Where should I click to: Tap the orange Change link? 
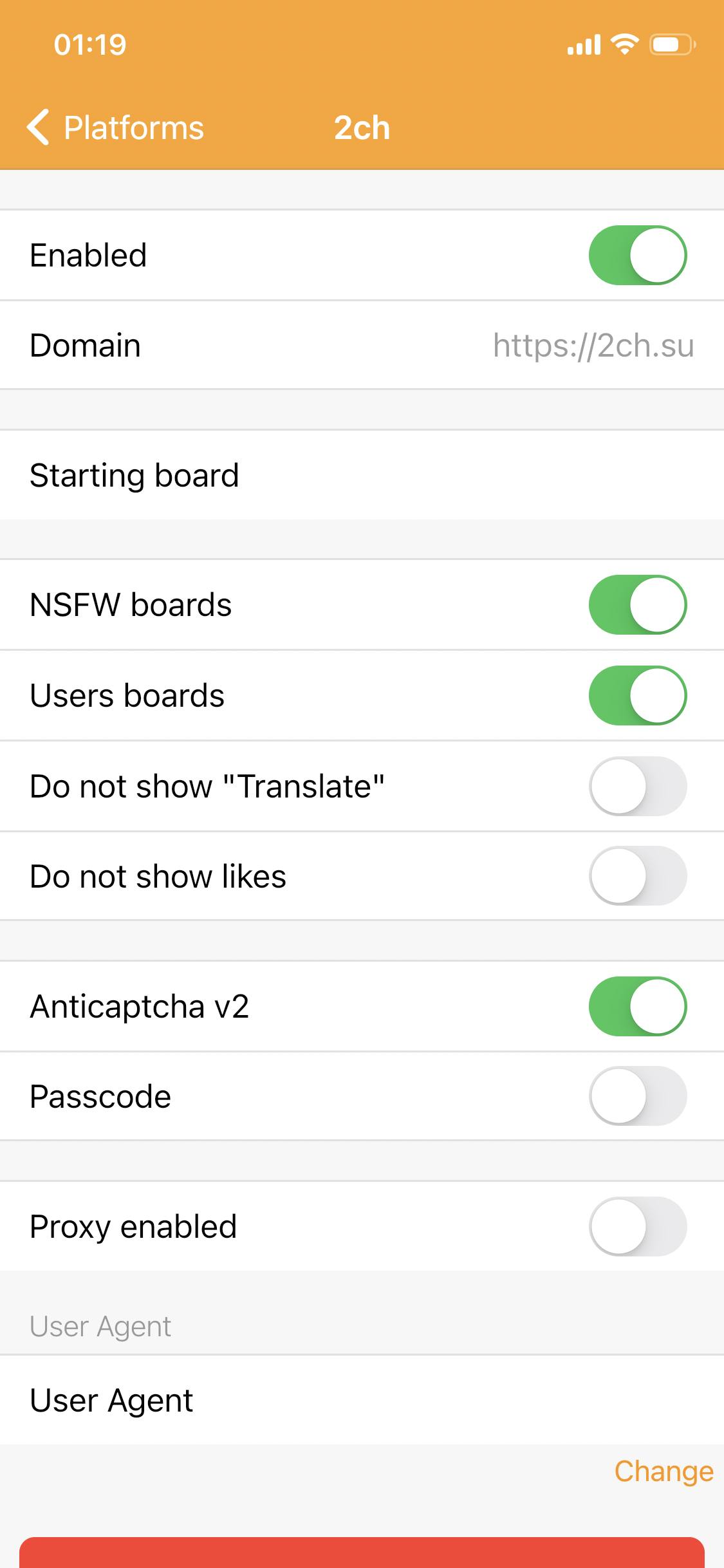click(x=664, y=1471)
